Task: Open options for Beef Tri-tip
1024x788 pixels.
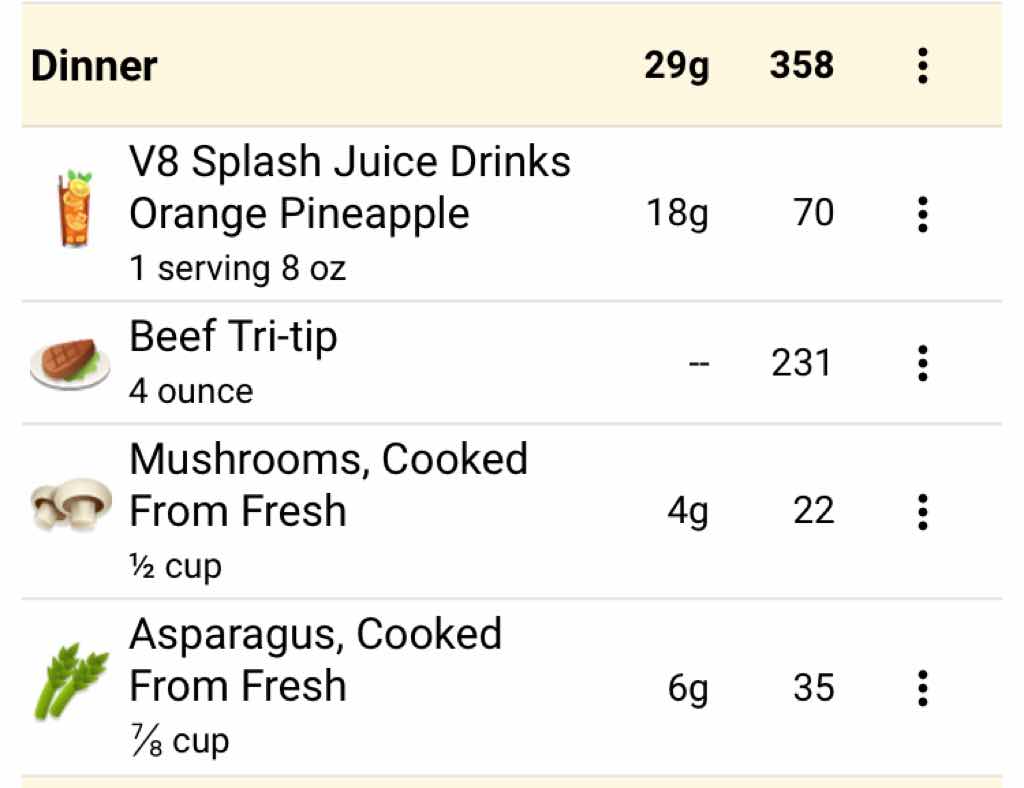Action: pos(922,363)
